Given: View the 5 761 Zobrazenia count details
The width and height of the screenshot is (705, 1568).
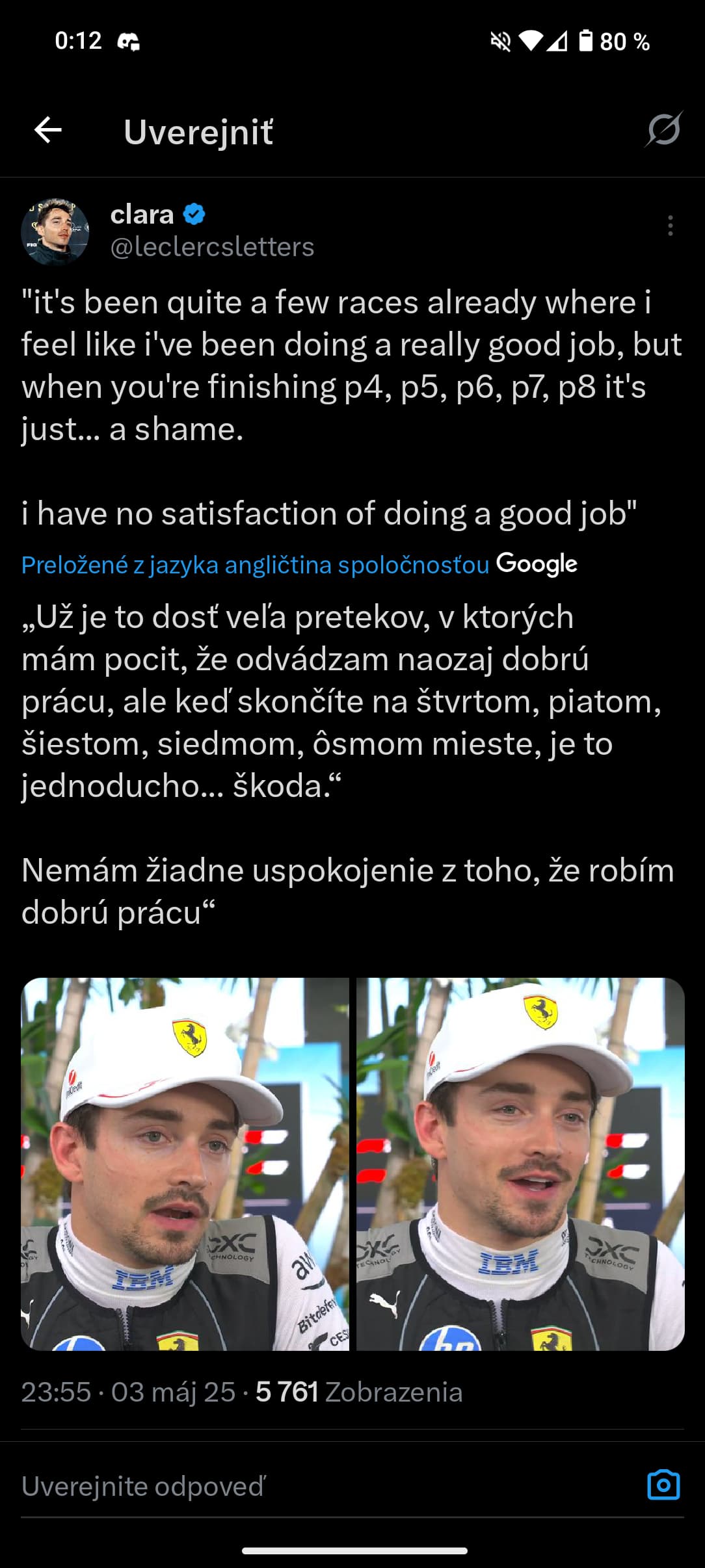Looking at the screenshot, I should point(359,1392).
